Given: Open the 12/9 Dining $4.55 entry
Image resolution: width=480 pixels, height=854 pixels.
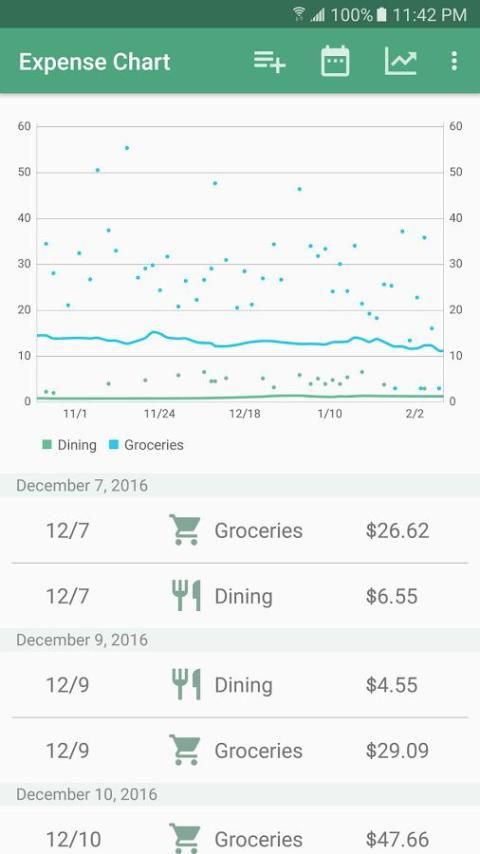Looking at the screenshot, I should (x=240, y=685).
